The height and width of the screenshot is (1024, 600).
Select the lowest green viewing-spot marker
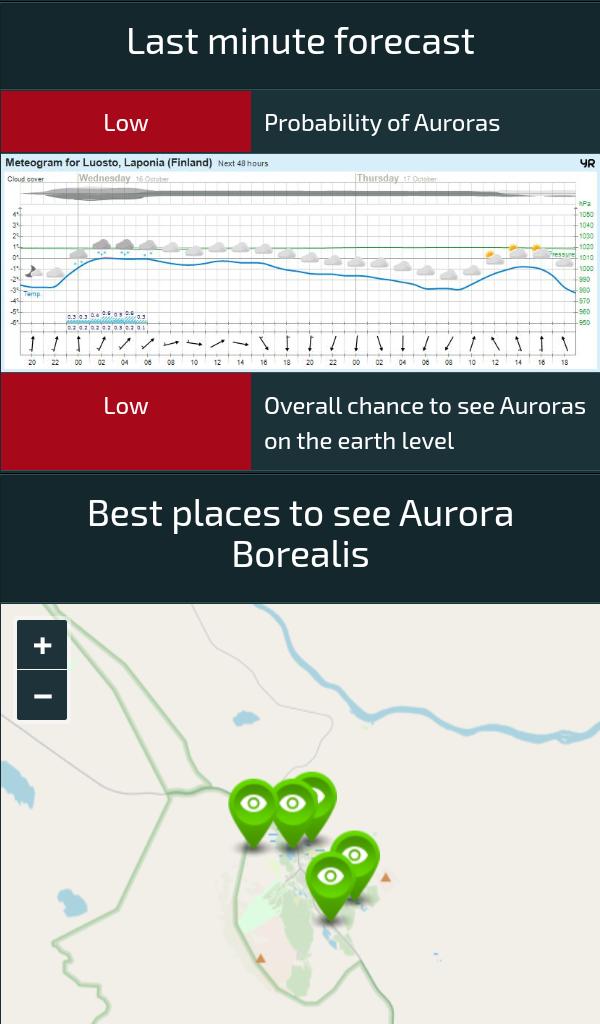tap(330, 880)
